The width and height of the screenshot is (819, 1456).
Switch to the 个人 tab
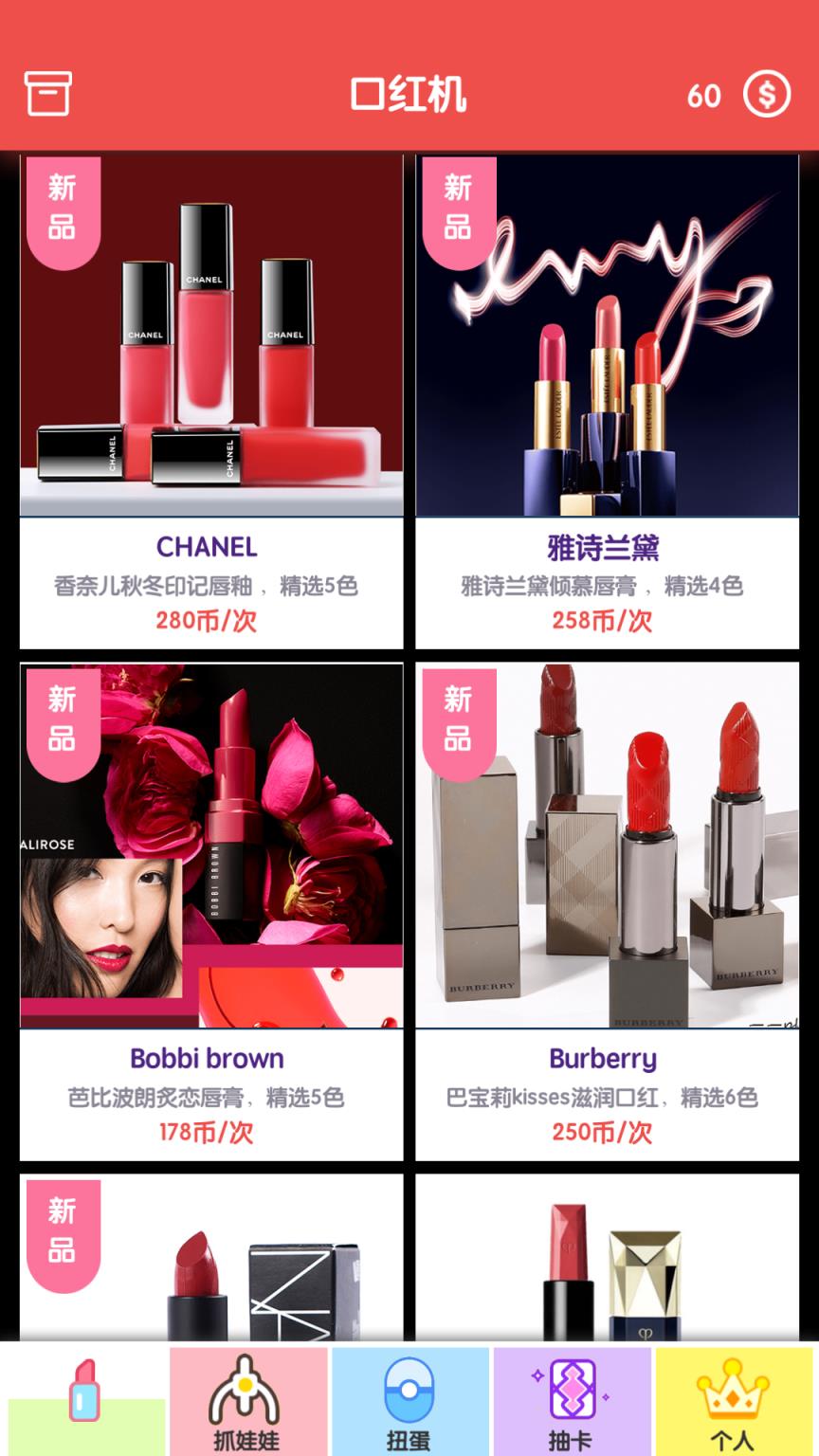tap(734, 1401)
